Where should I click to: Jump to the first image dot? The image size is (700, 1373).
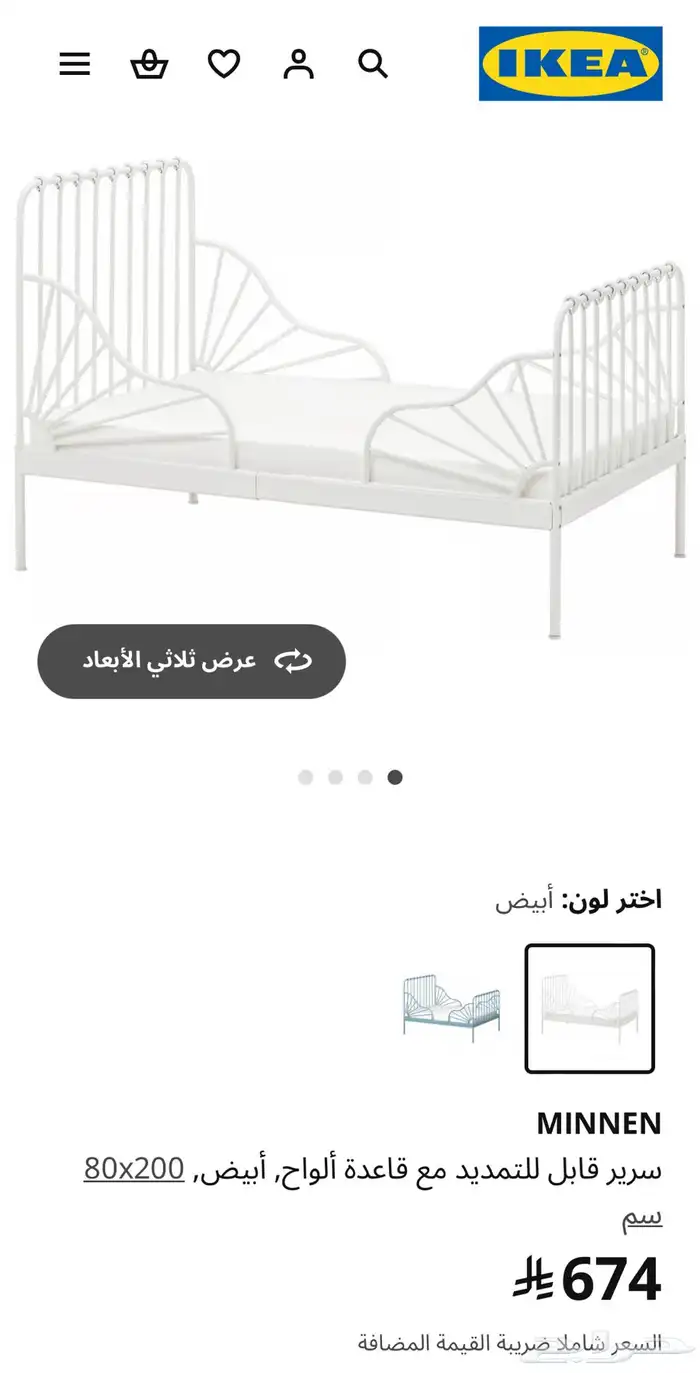pyautogui.click(x=306, y=777)
